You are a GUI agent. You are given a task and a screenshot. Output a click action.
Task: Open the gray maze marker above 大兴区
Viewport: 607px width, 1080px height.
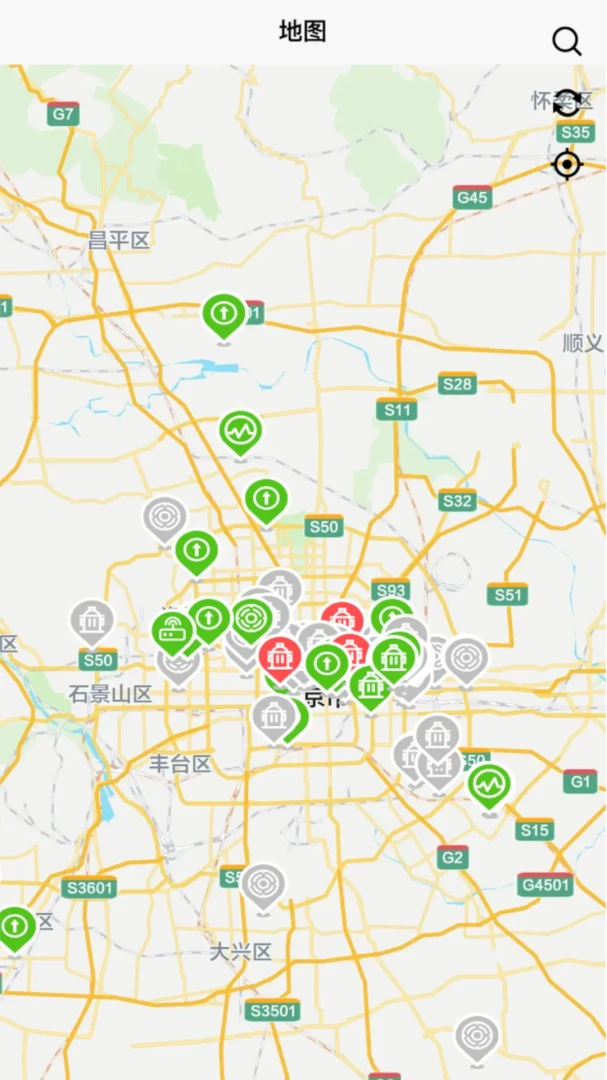click(263, 887)
